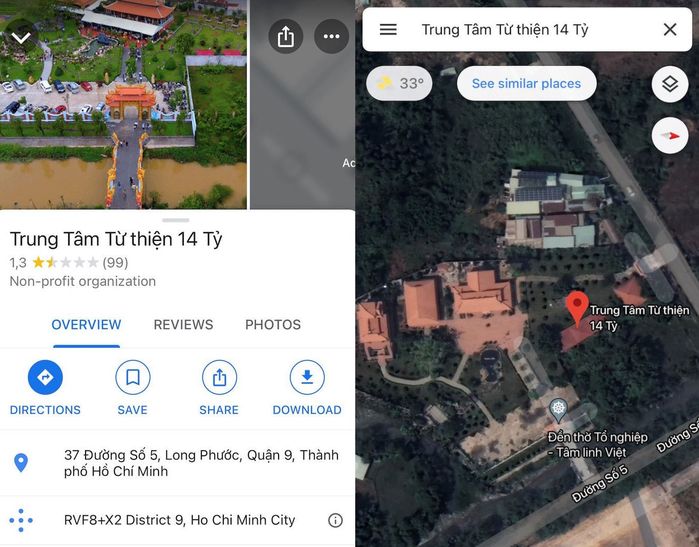
Task: Collapse the place photo with down chevron
Action: 20,37
